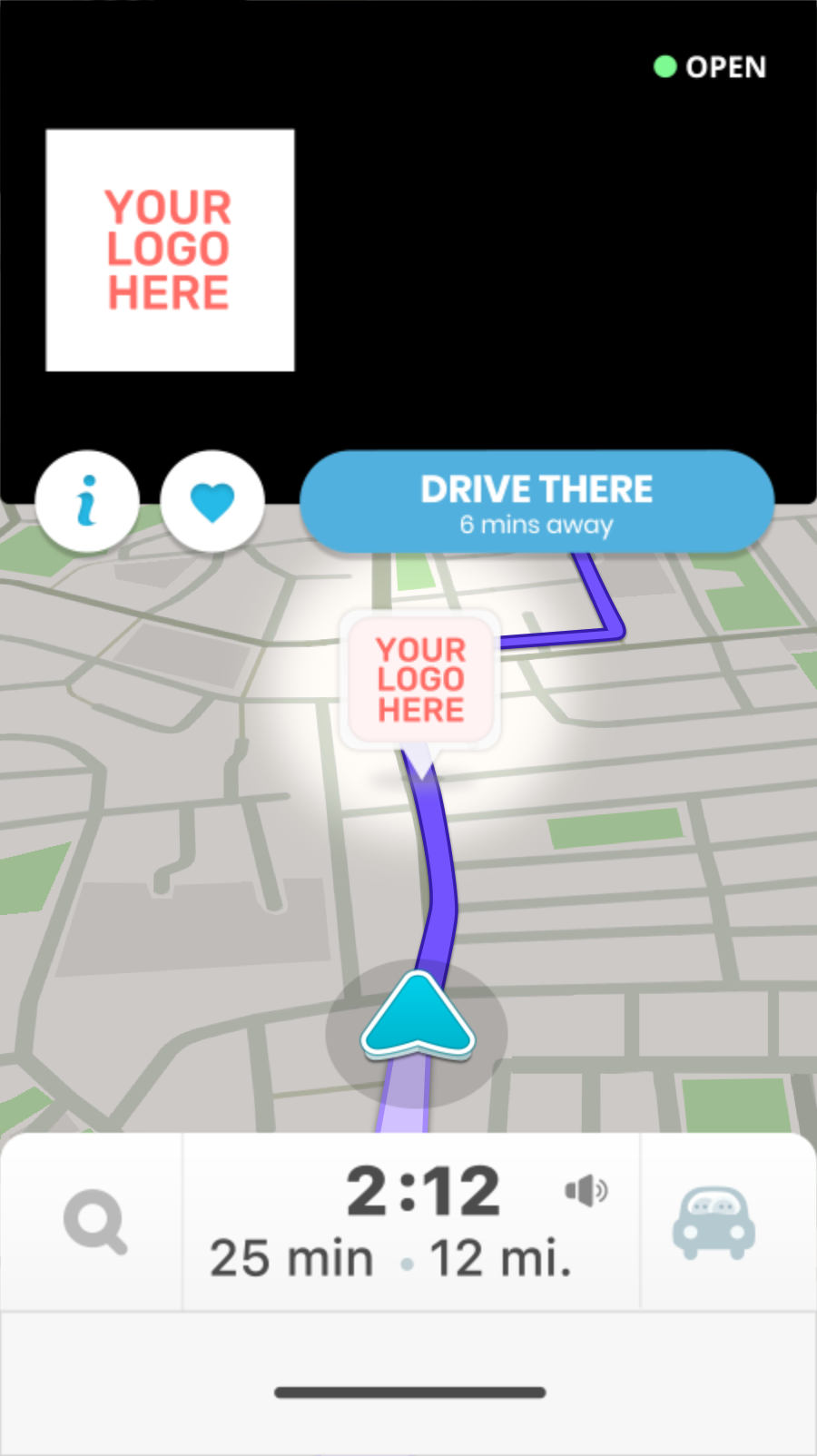This screenshot has height=1456, width=817.
Task: Open the info button
Action: click(x=87, y=501)
